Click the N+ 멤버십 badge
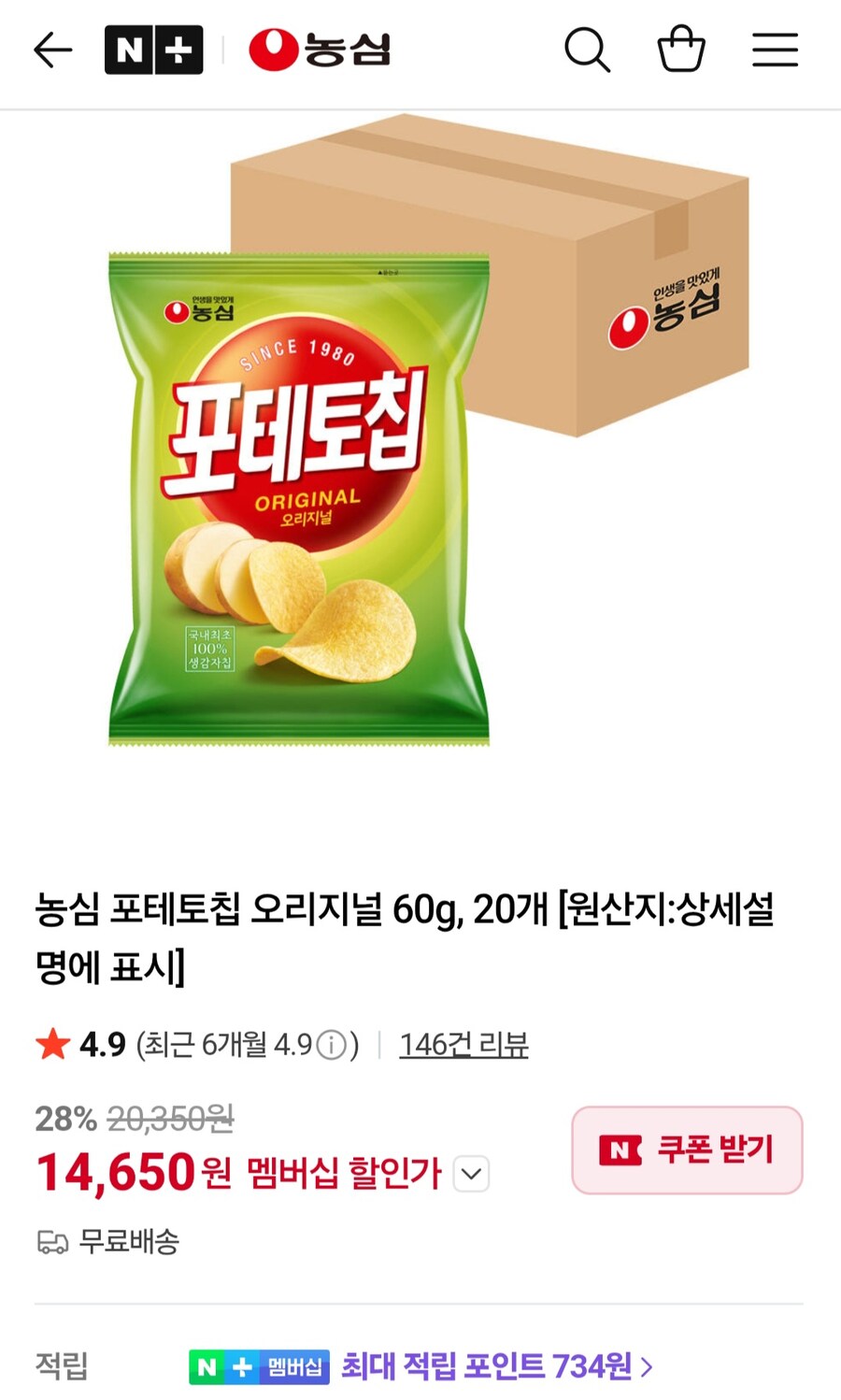The width and height of the screenshot is (841, 1400). coord(259,1368)
